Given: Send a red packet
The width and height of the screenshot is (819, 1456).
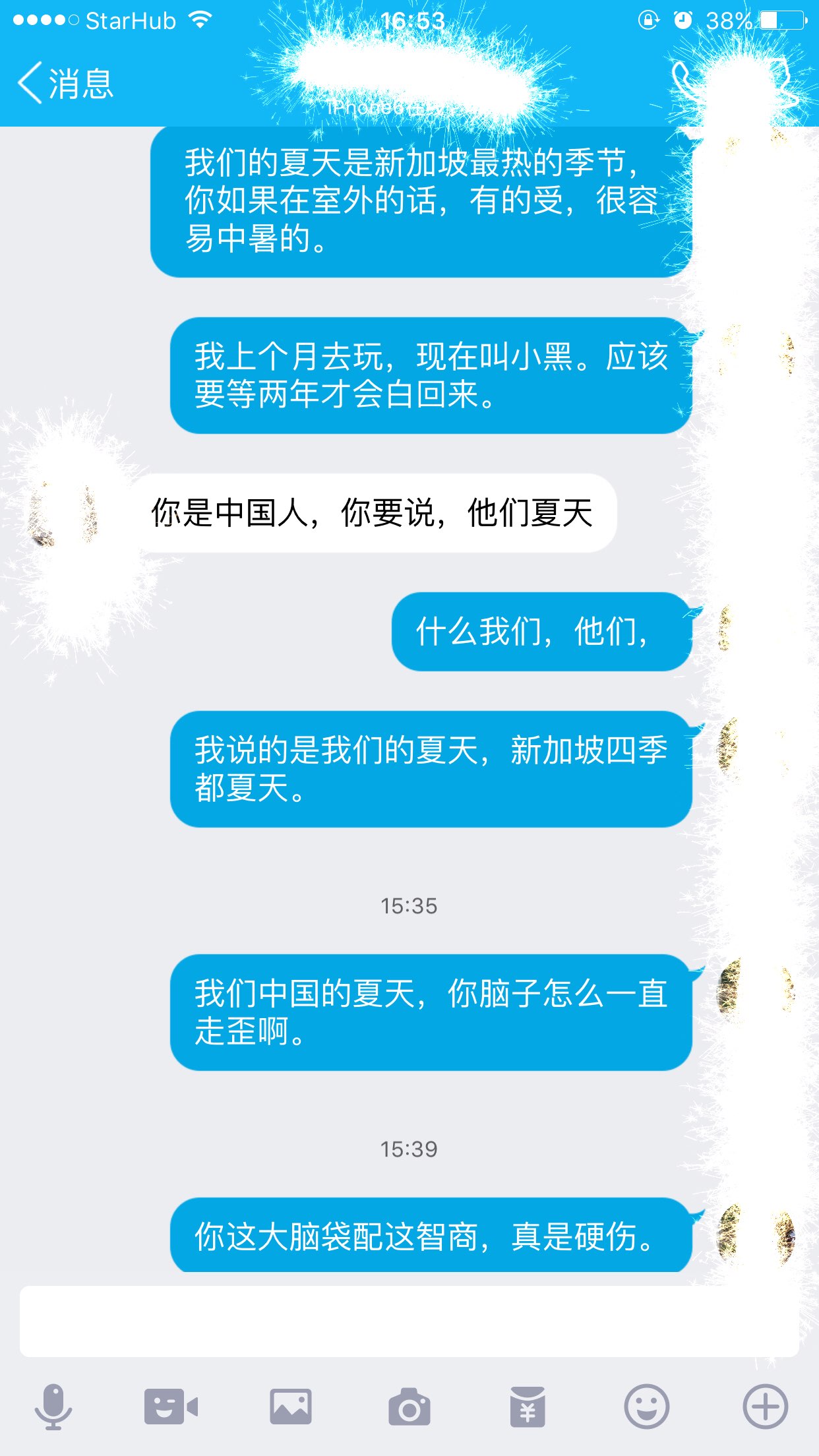Looking at the screenshot, I should tap(528, 1407).
